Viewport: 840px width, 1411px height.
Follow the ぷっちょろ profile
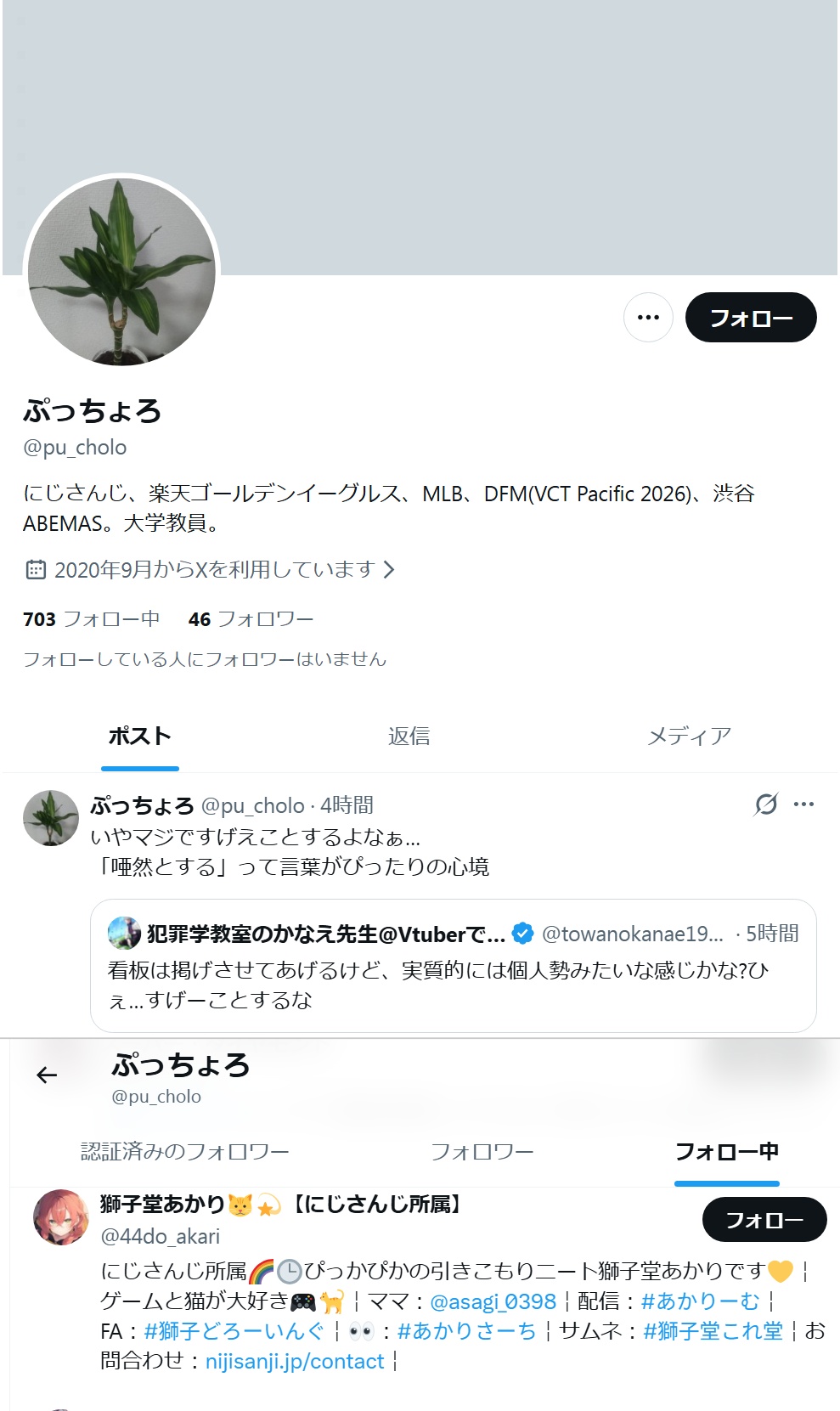pos(751,318)
